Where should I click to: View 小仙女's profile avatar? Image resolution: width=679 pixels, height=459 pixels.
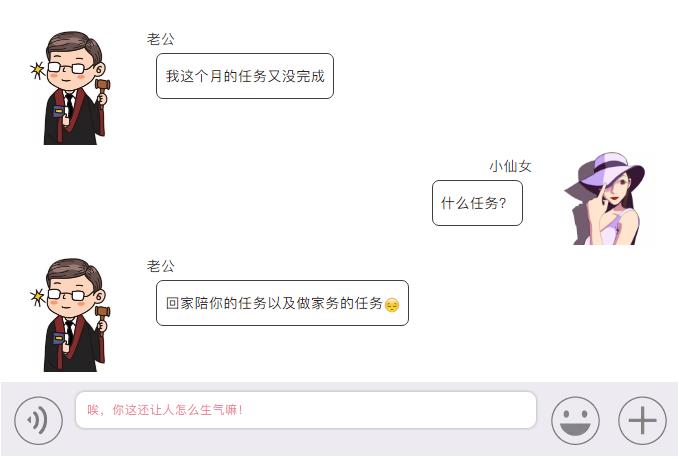click(x=605, y=199)
